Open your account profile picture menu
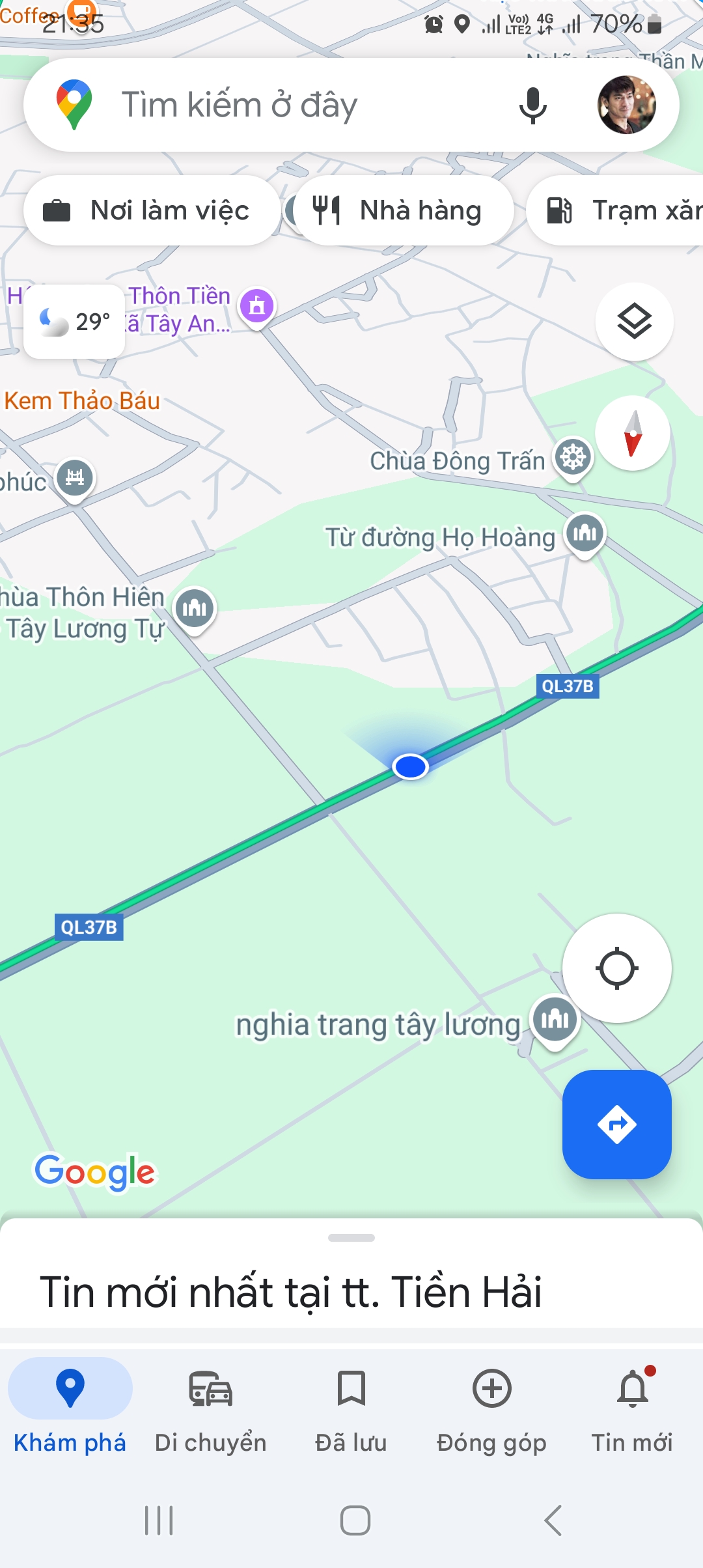The width and height of the screenshot is (703, 1568). tap(626, 104)
